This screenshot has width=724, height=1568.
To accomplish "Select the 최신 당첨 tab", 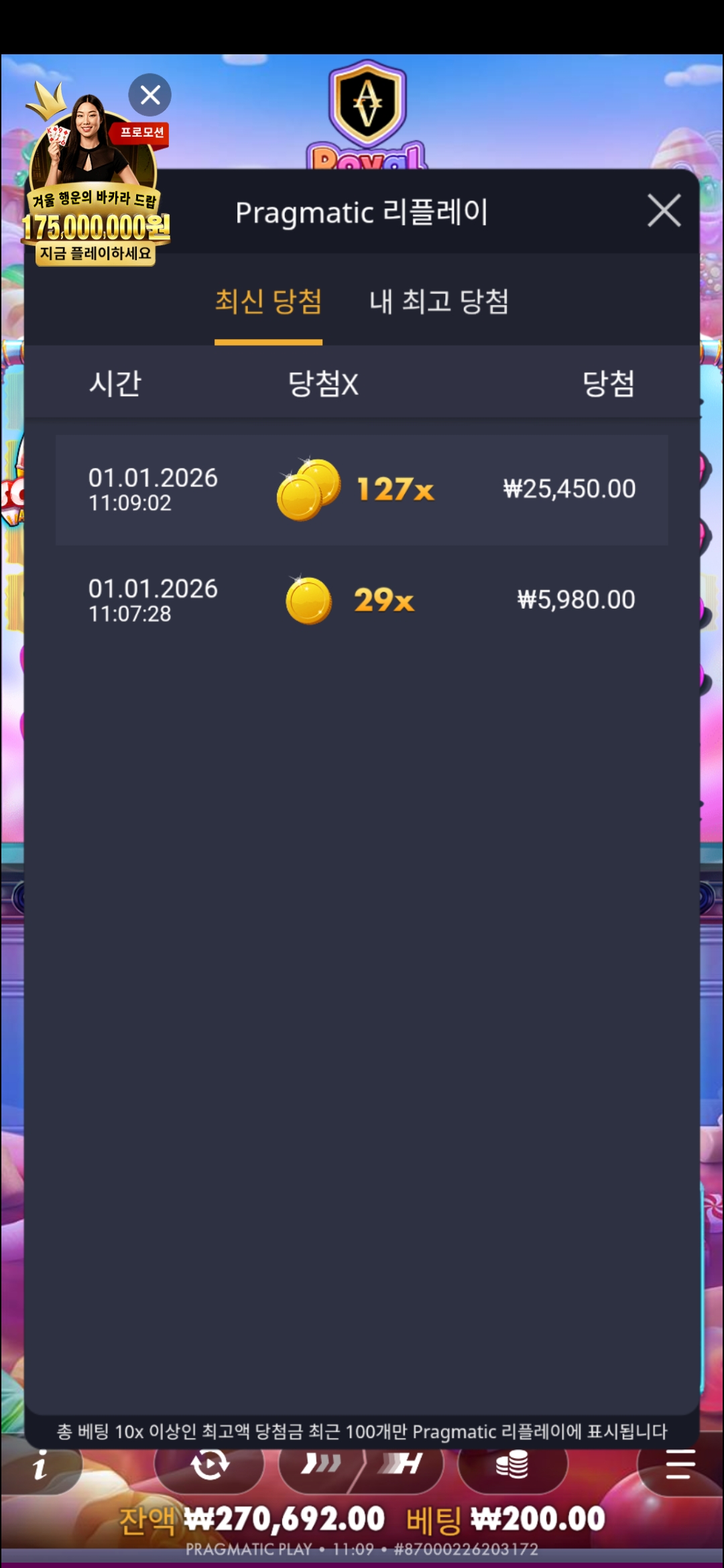I will pos(268,302).
